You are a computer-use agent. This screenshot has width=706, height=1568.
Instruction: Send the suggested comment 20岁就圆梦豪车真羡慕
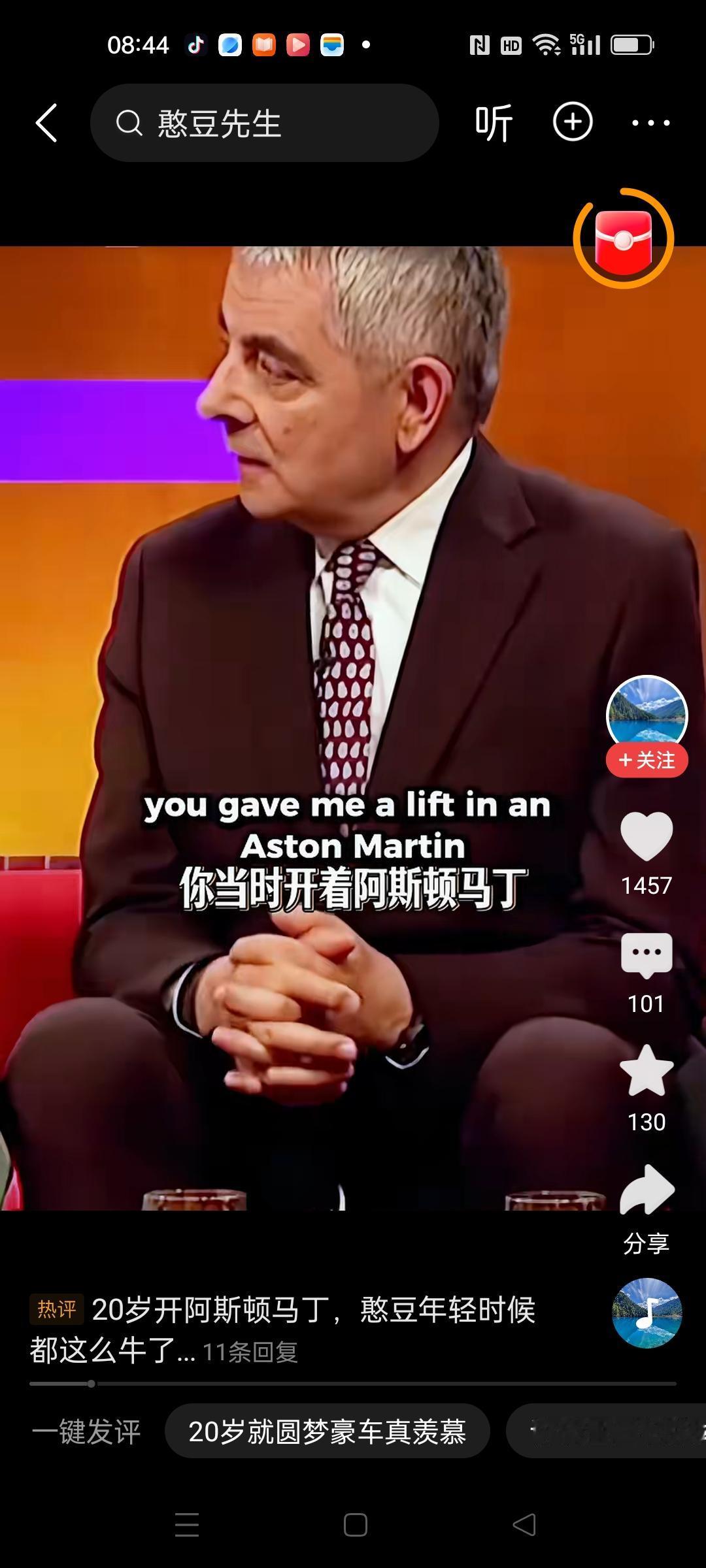(x=328, y=1429)
